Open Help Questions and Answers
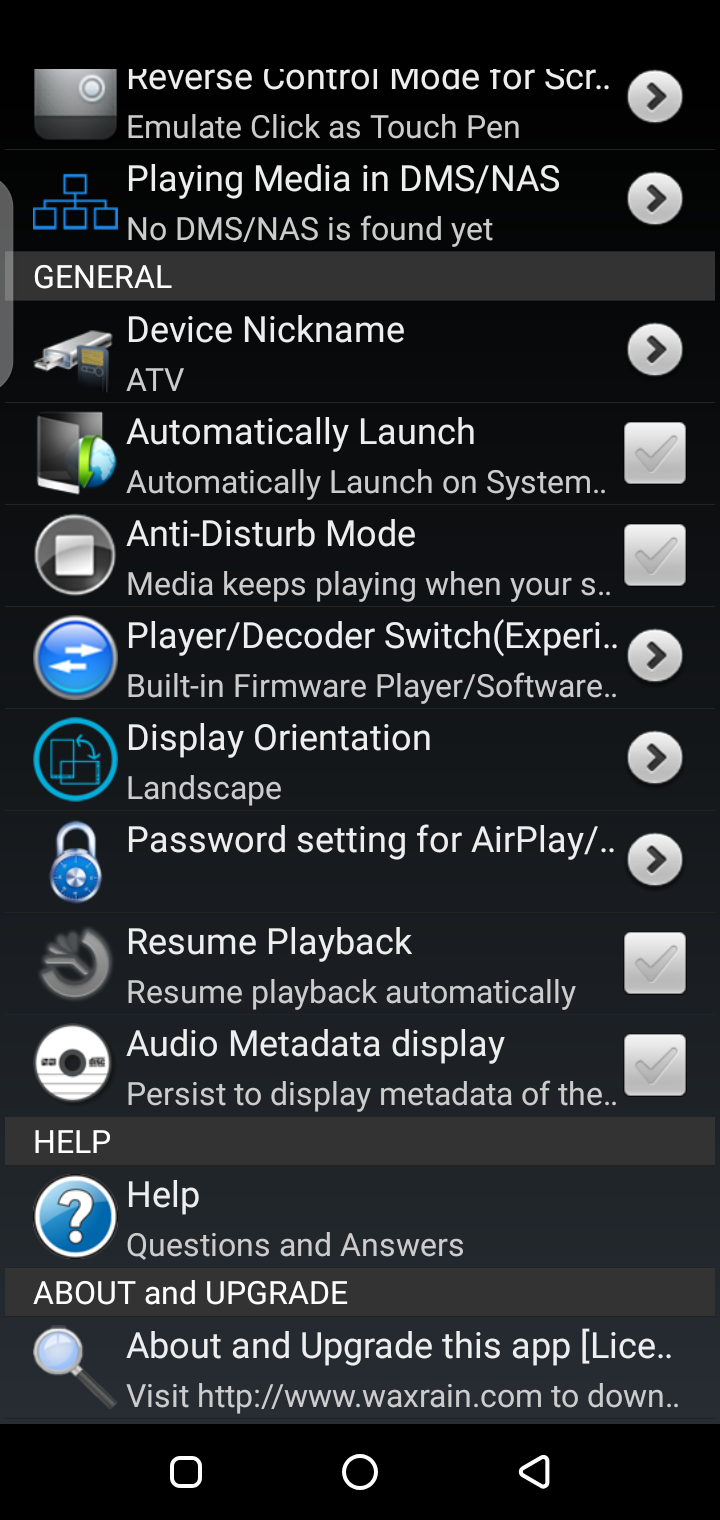The width and height of the screenshot is (720, 1520). point(360,1217)
